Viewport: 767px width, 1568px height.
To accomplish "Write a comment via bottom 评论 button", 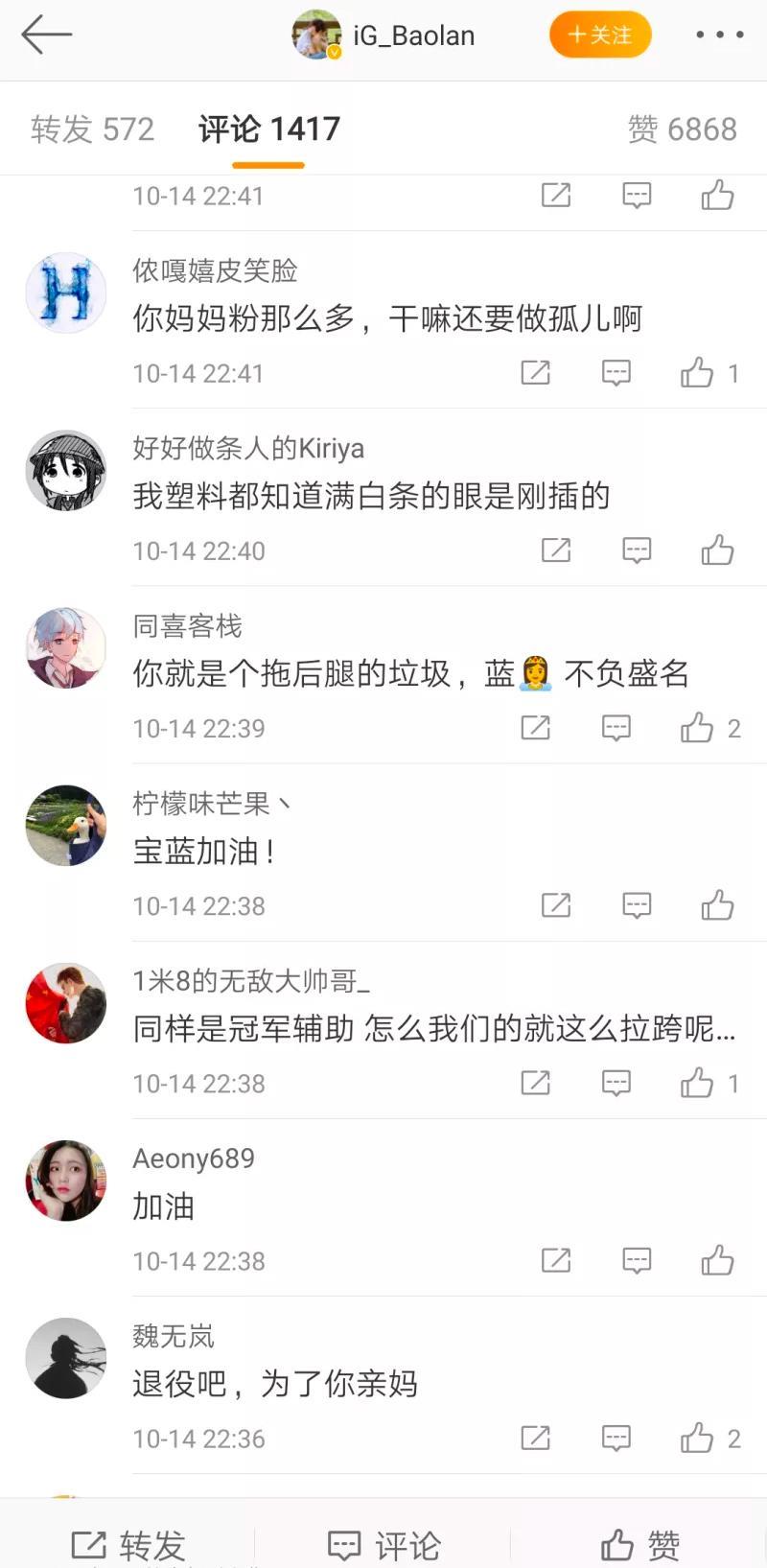I will click(383, 1544).
